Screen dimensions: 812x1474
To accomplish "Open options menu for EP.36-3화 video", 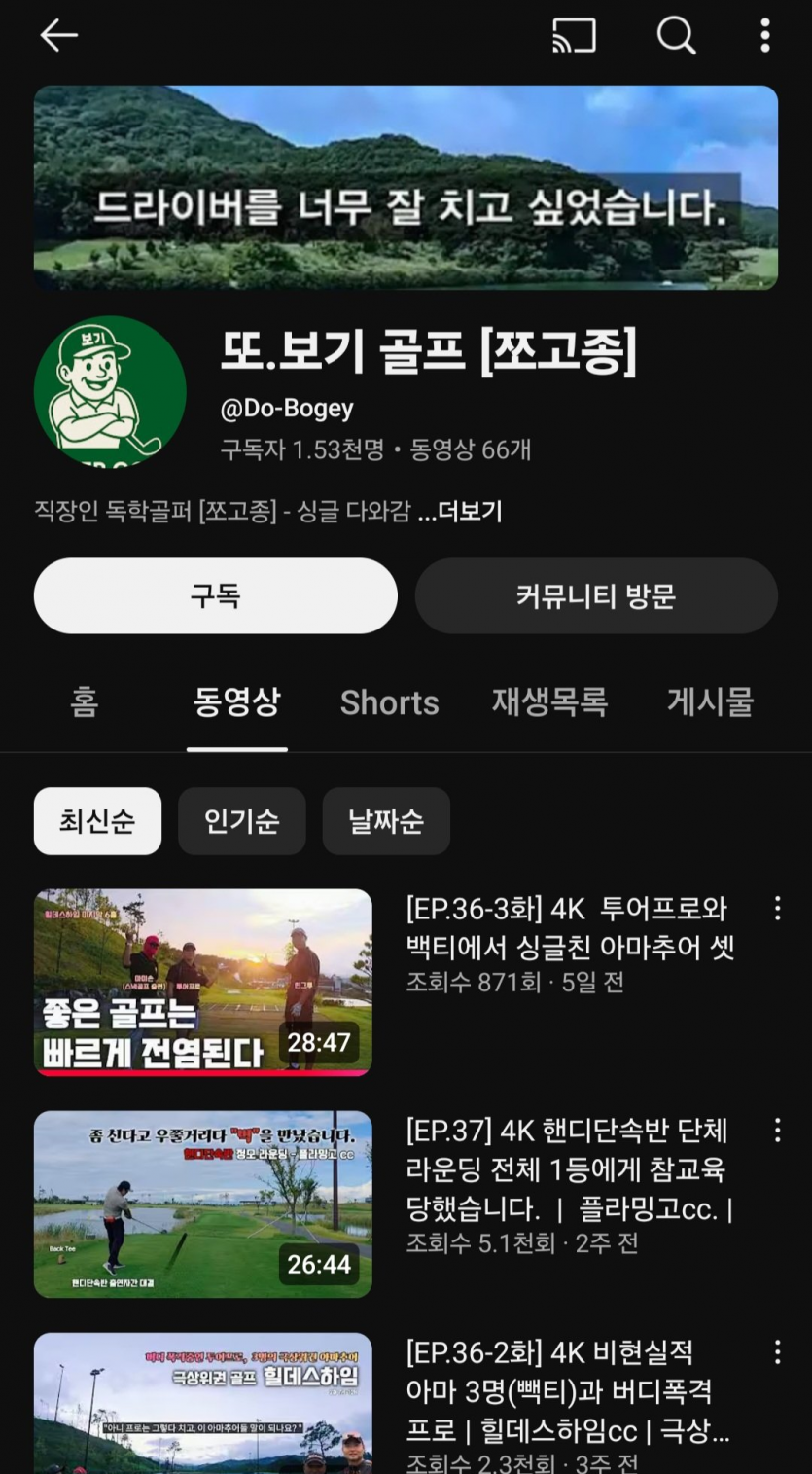I will tap(777, 909).
